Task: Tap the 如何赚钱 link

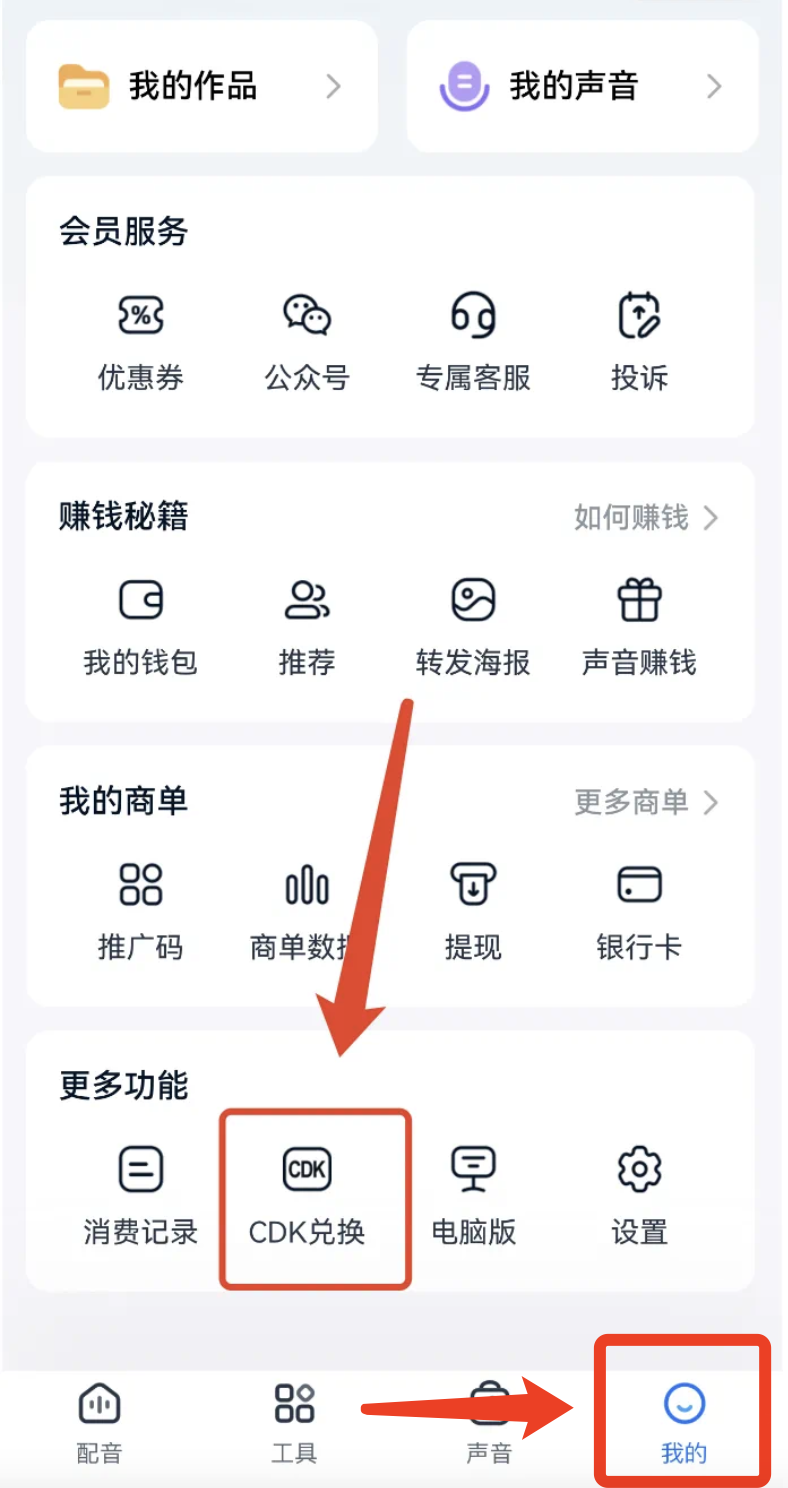Action: (645, 518)
